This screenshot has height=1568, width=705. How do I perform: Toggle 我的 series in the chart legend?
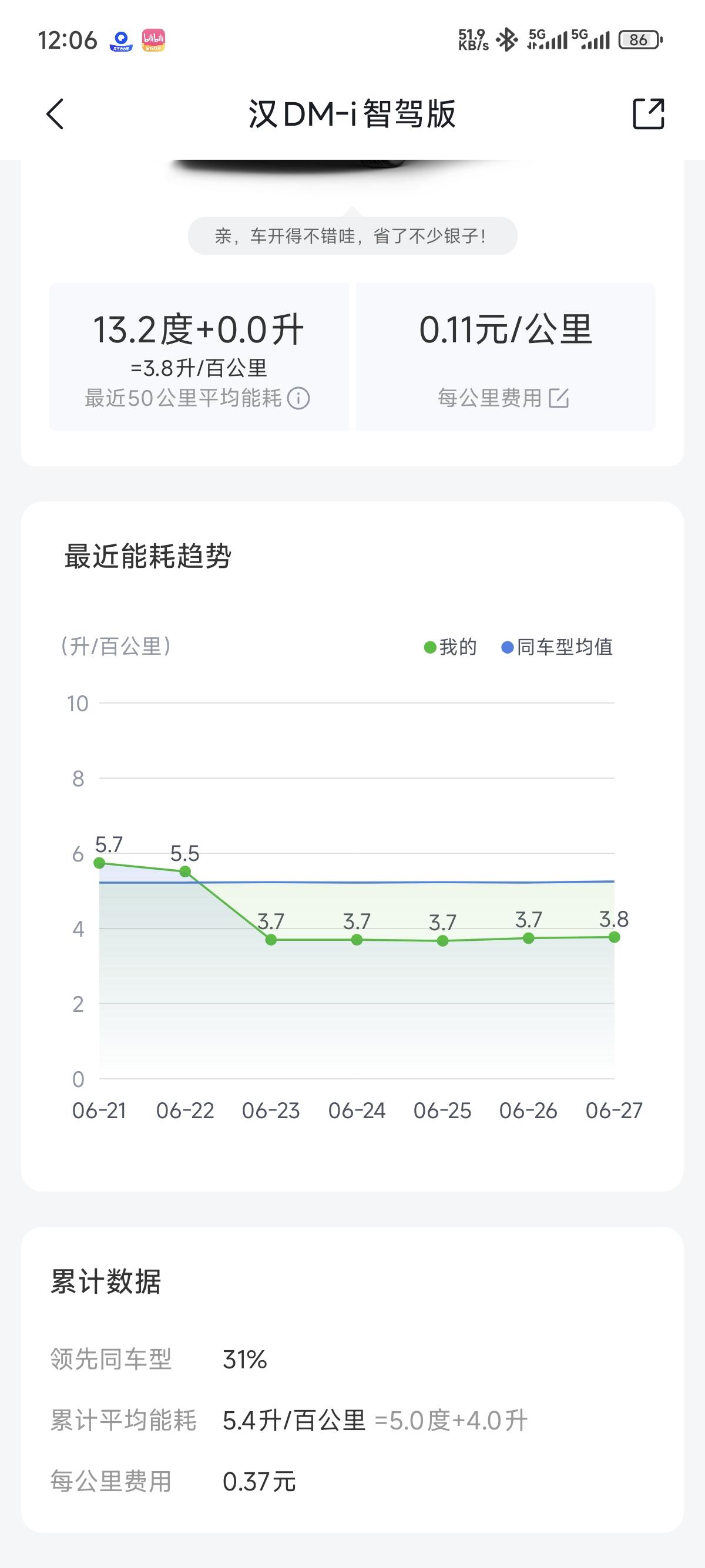coord(451,647)
